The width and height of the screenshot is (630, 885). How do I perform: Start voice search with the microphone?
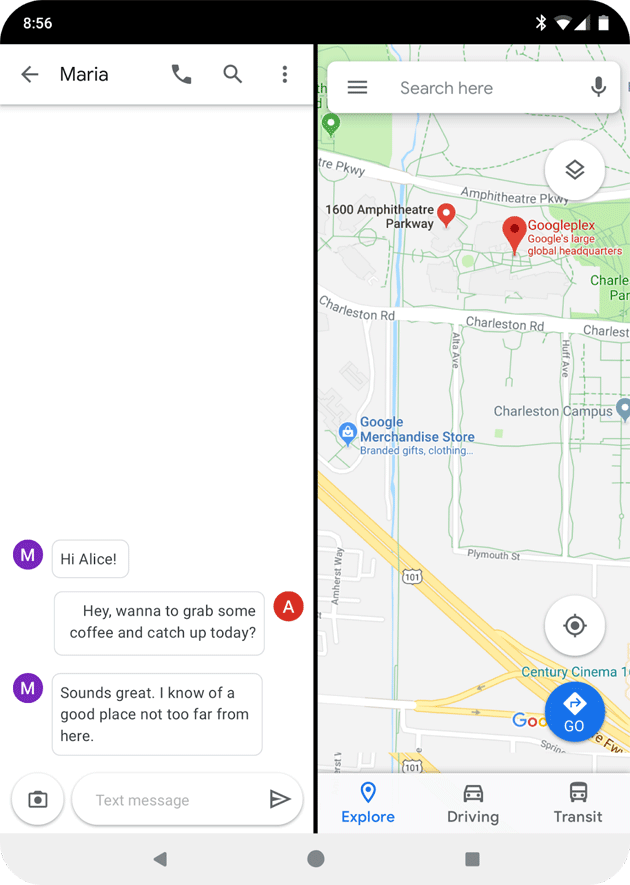pyautogui.click(x=599, y=88)
